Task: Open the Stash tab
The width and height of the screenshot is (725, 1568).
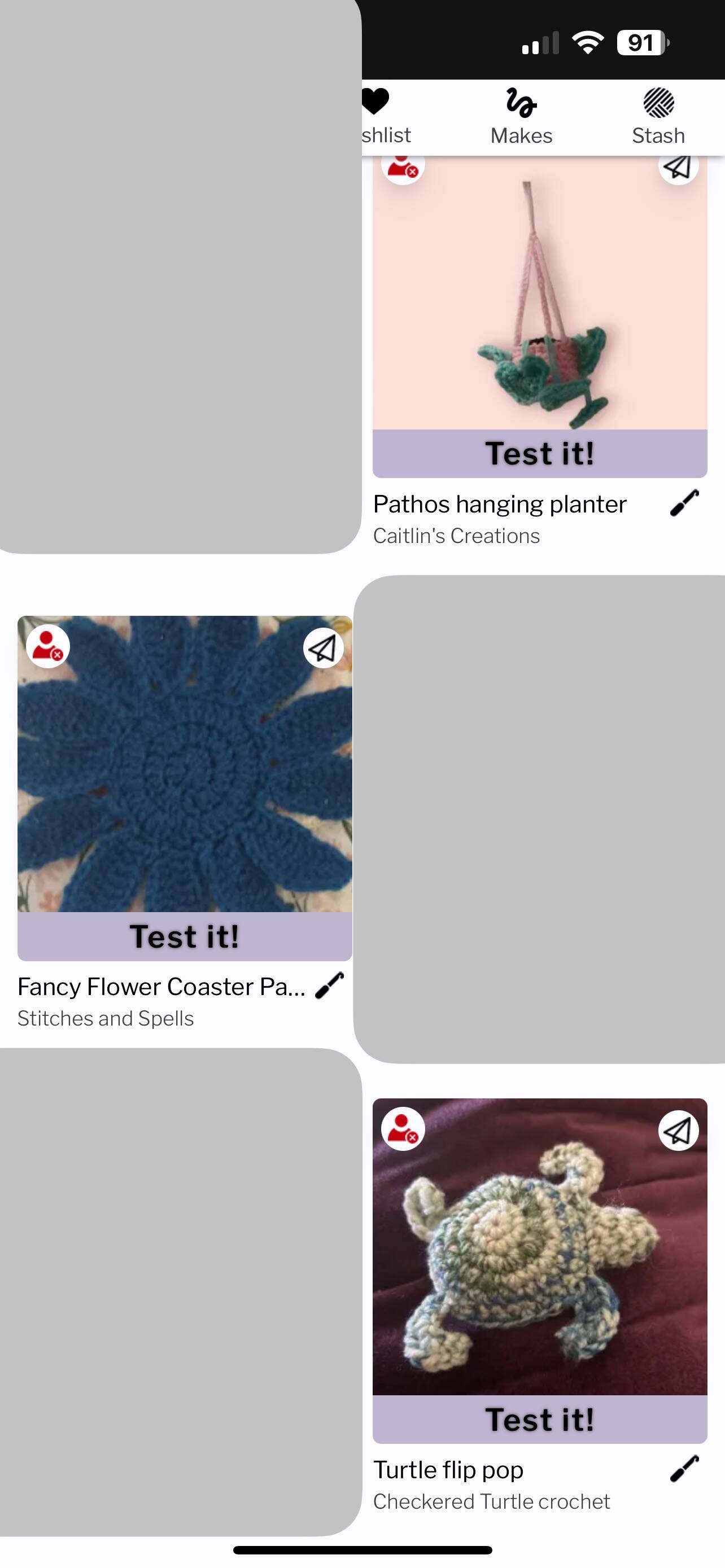Action: pos(658,117)
